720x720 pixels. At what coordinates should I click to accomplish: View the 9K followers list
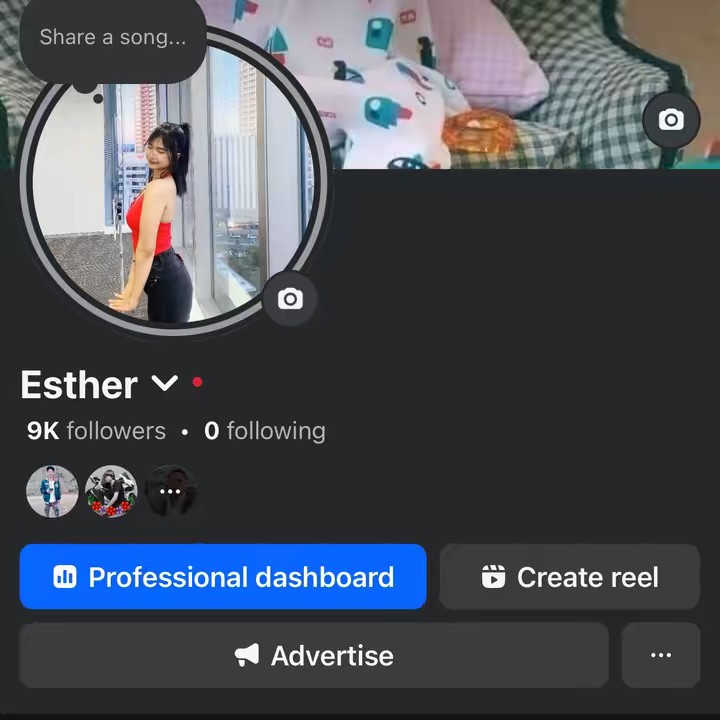pyautogui.click(x=96, y=431)
